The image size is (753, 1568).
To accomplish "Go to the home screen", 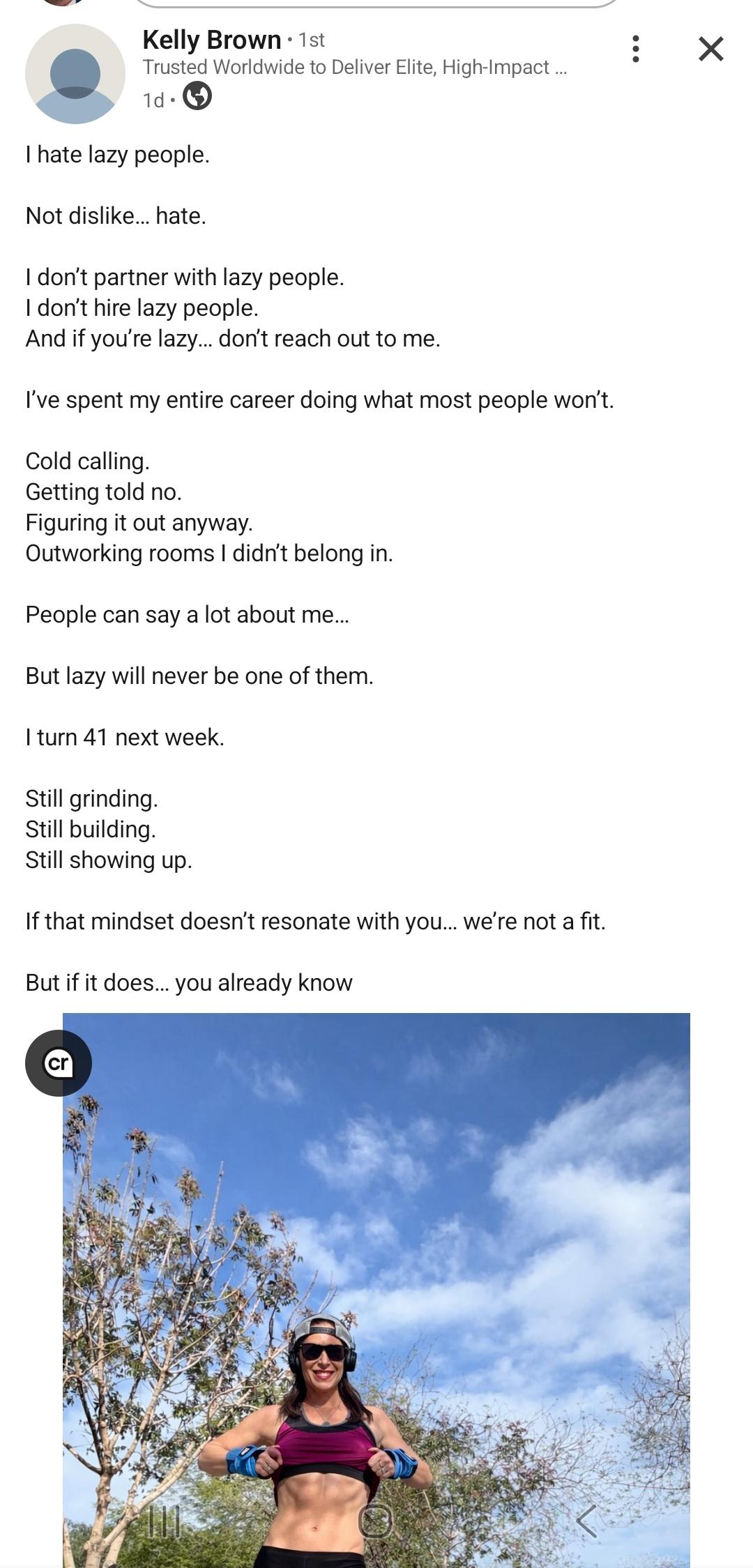I will (x=376, y=1521).
